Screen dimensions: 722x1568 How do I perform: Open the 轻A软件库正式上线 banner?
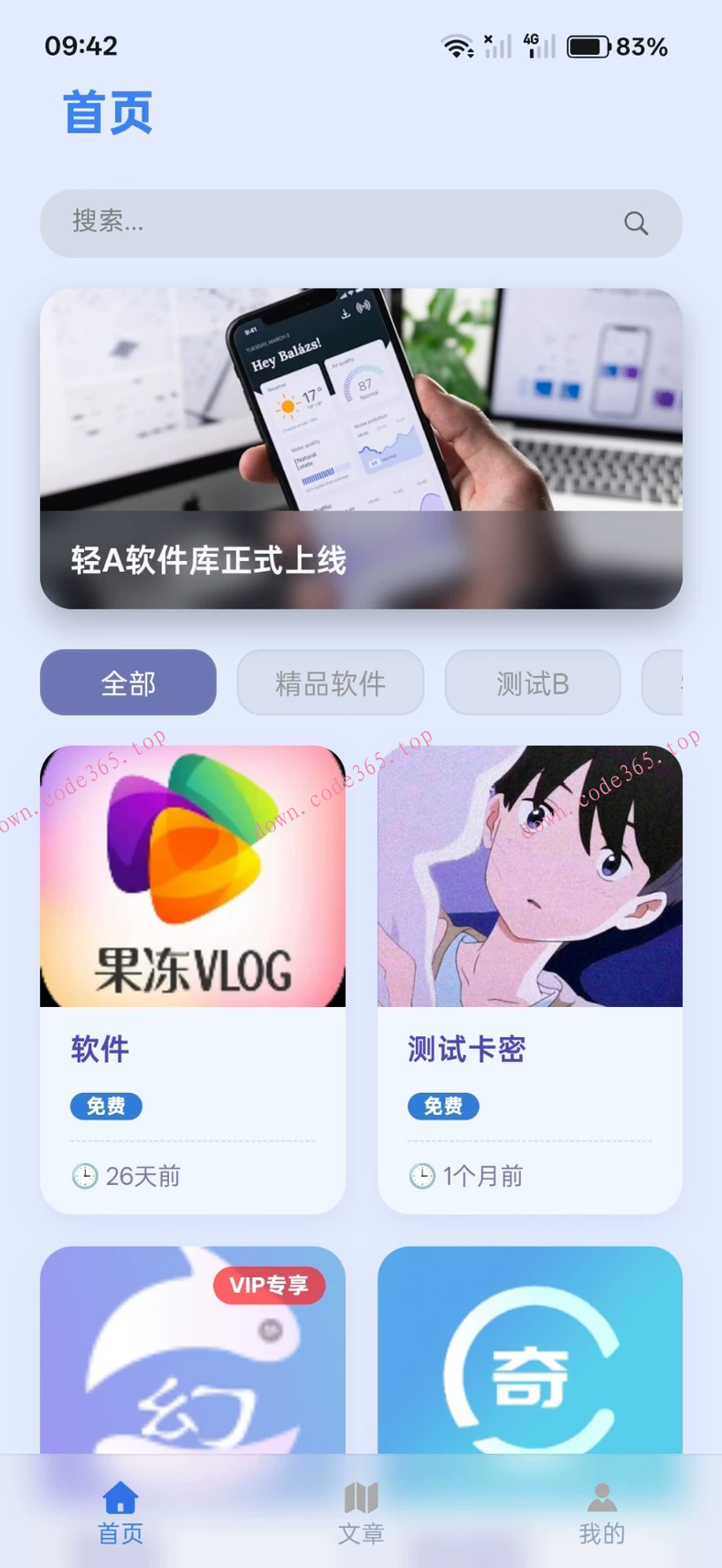click(361, 450)
